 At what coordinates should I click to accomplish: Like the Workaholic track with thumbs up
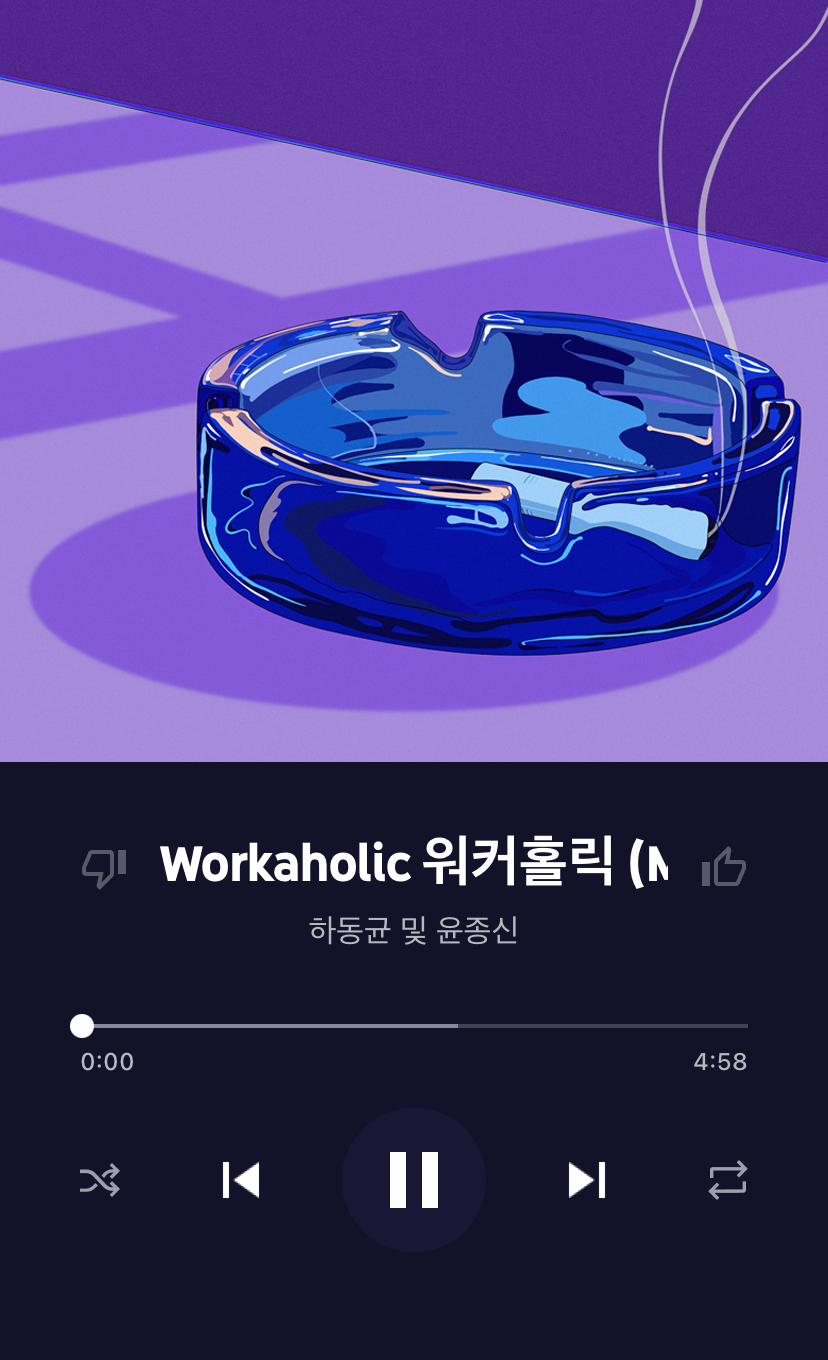[x=724, y=866]
